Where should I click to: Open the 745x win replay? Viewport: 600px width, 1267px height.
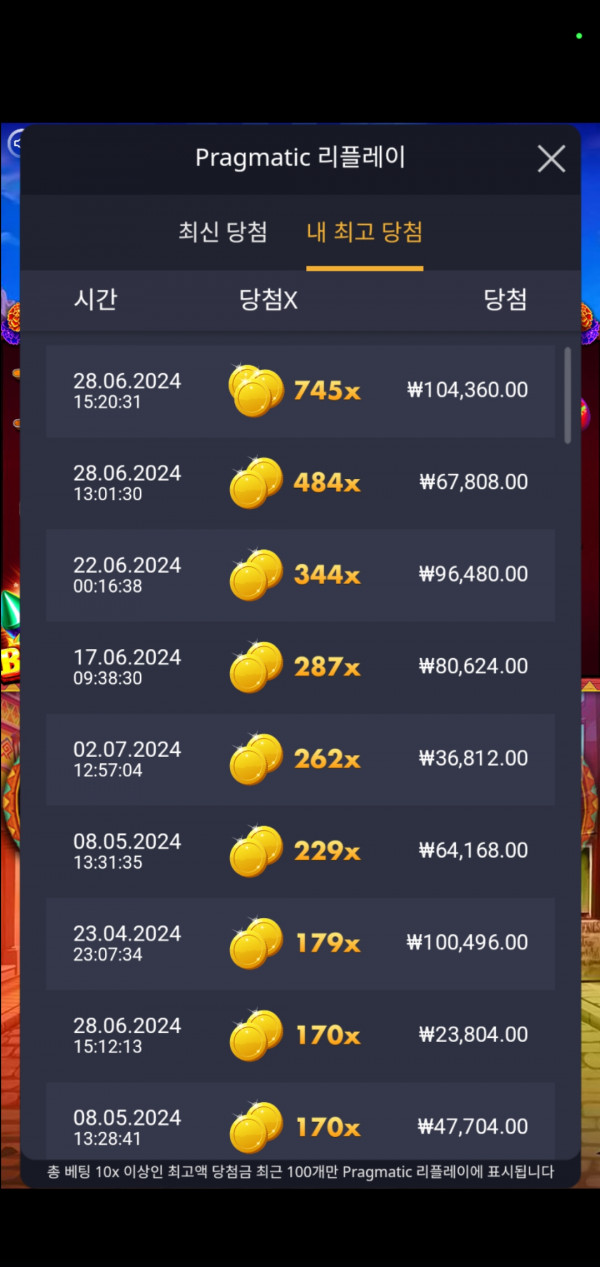point(300,391)
